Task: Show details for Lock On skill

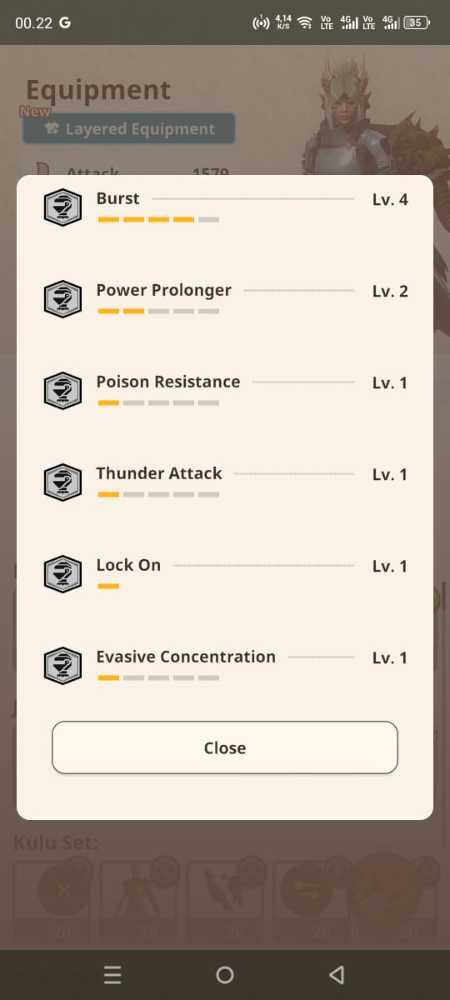Action: click(x=225, y=573)
